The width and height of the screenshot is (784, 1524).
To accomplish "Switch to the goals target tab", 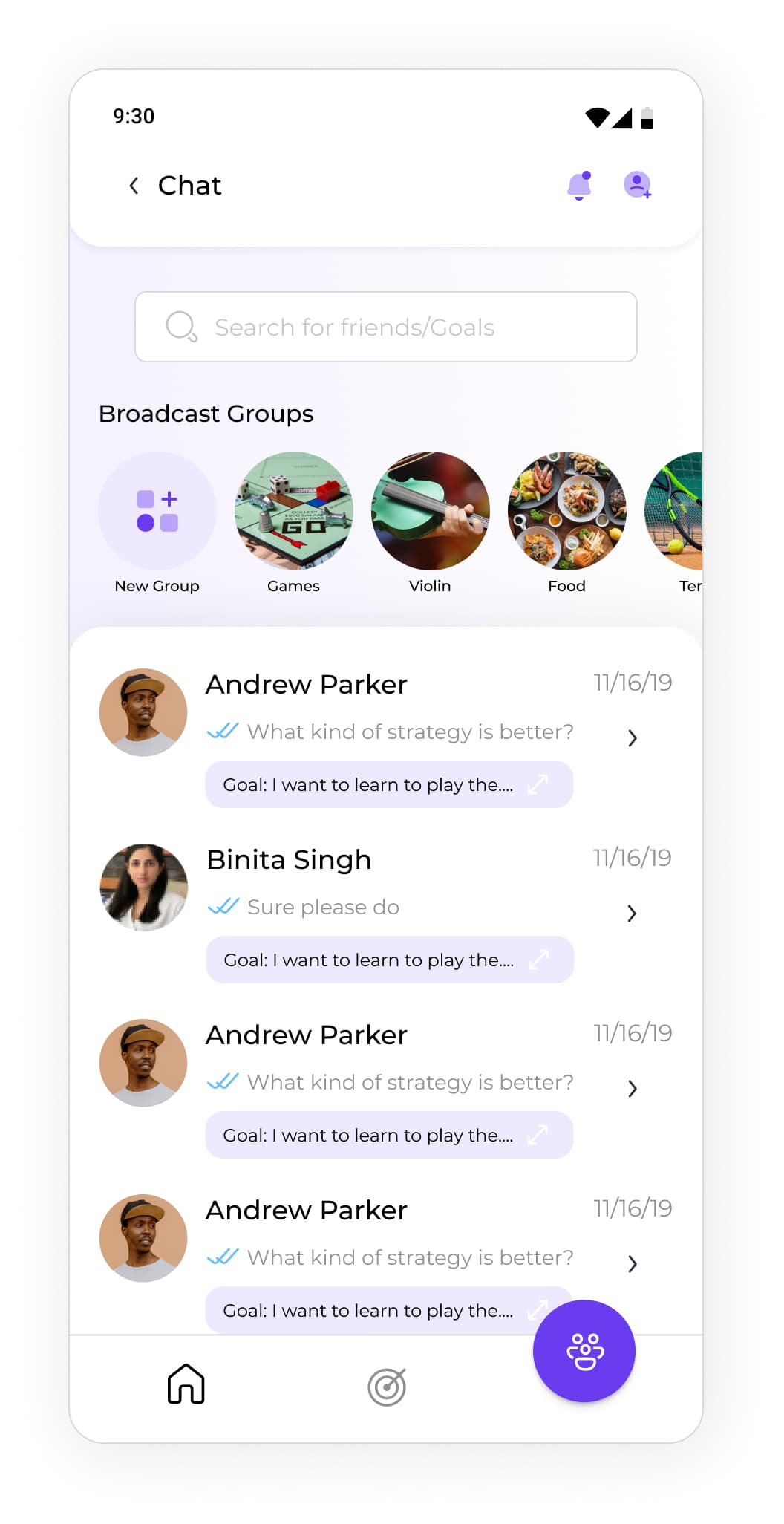I will tap(387, 1386).
